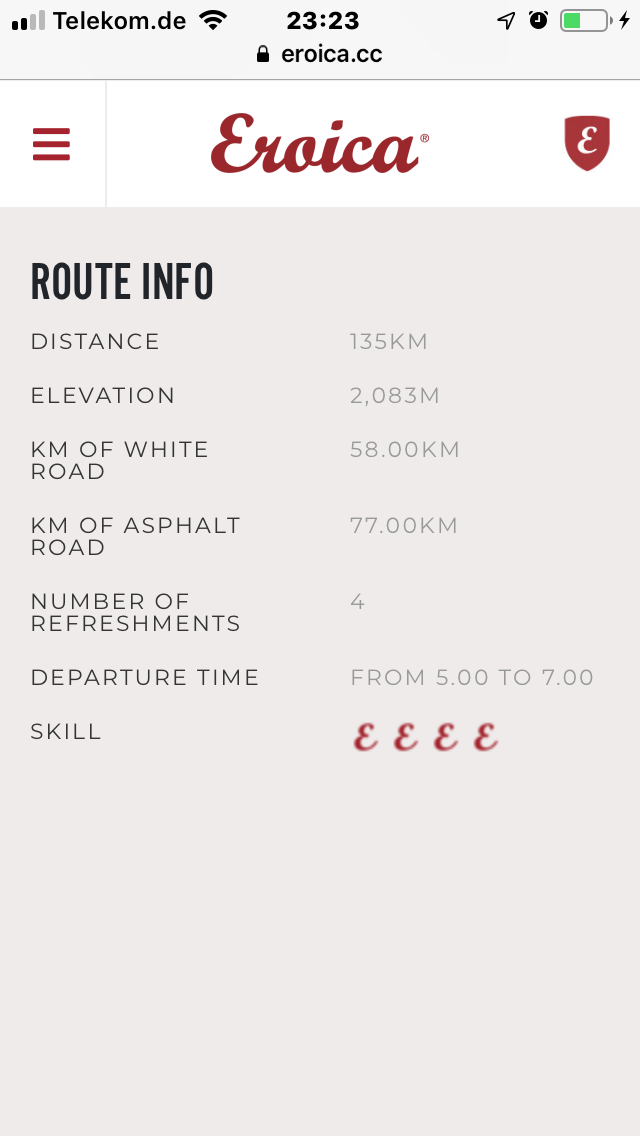This screenshot has height=1136, width=640.
Task: Tap the eroica.cc address bar
Action: point(320,54)
